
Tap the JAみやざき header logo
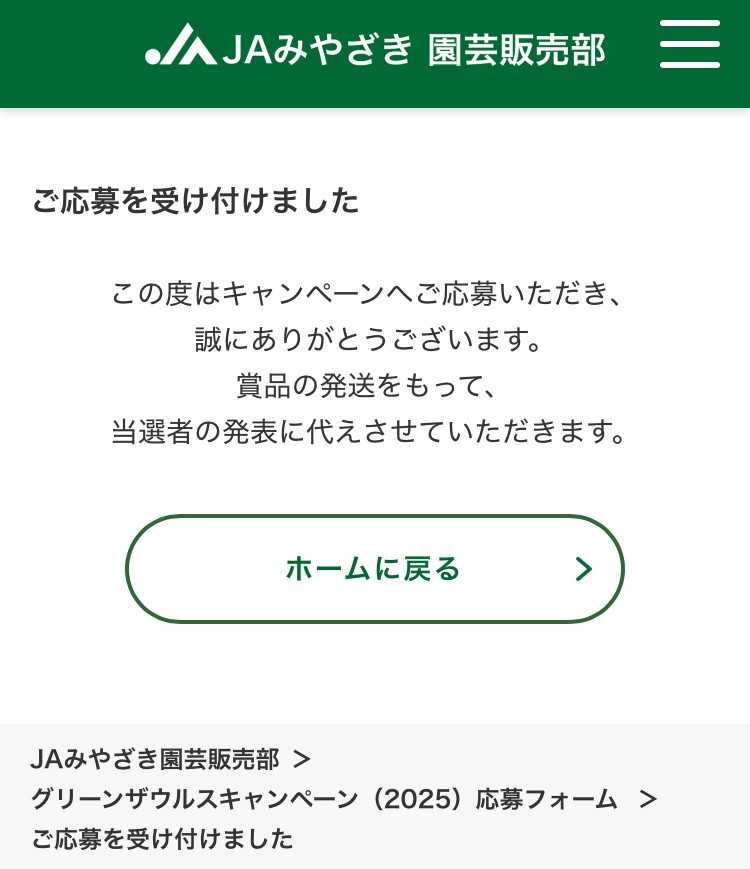click(375, 48)
